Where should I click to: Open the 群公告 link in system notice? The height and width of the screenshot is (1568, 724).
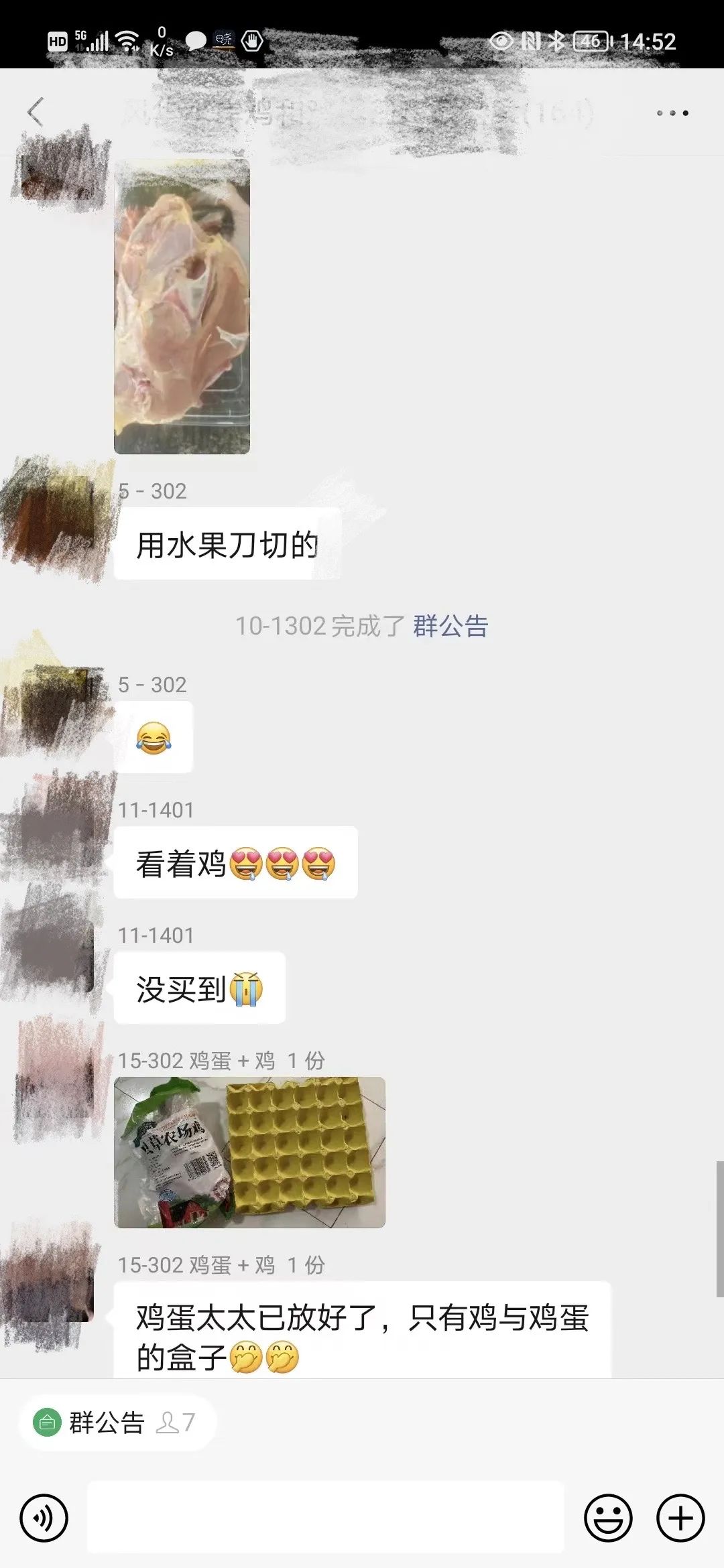tap(450, 626)
